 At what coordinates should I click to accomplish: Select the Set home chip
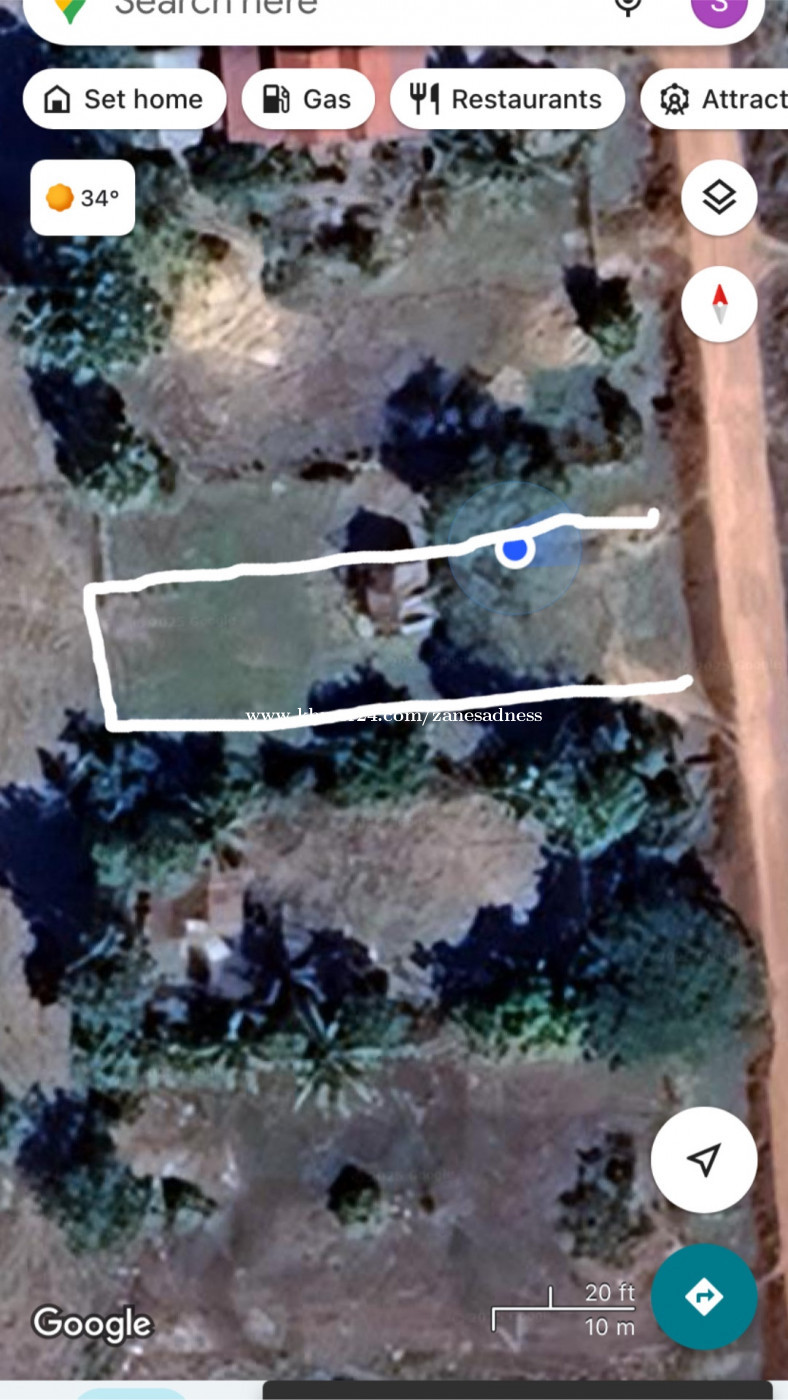click(124, 99)
